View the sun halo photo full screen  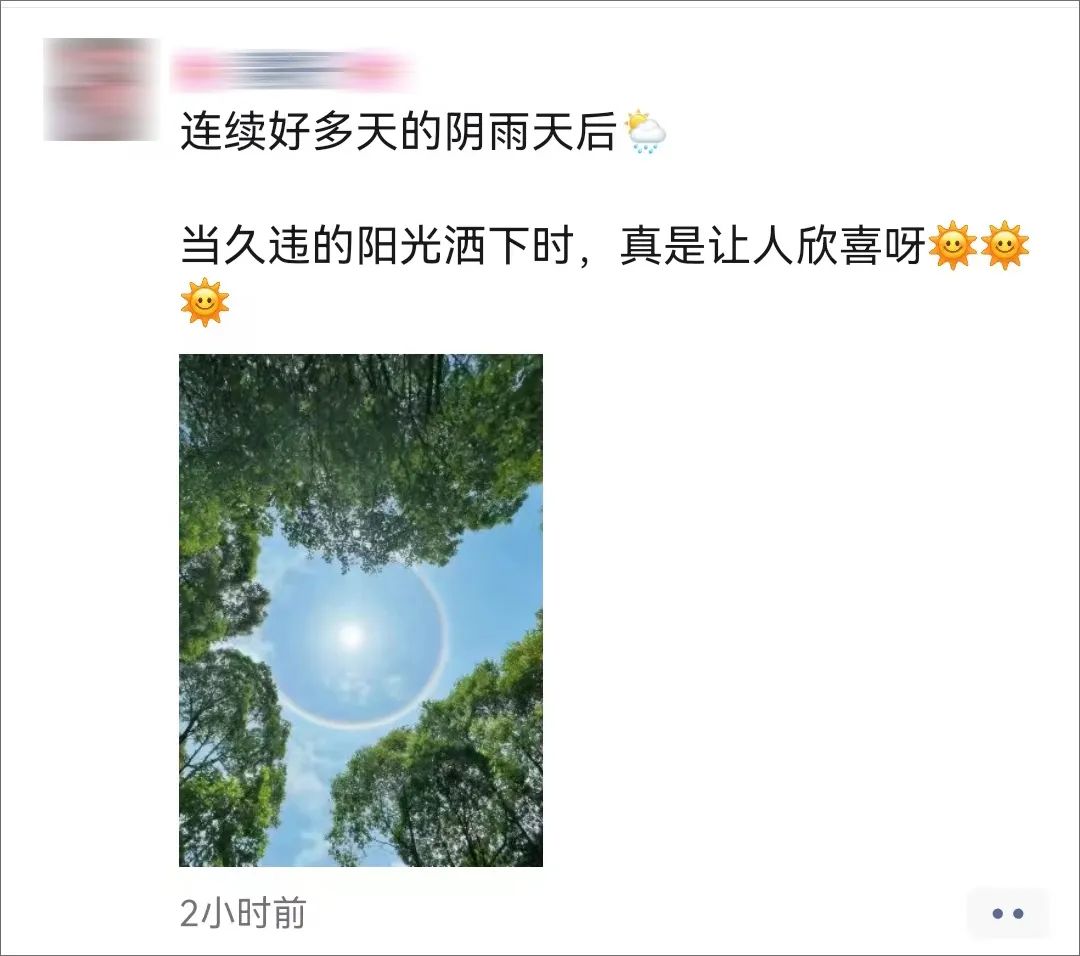coord(360,610)
